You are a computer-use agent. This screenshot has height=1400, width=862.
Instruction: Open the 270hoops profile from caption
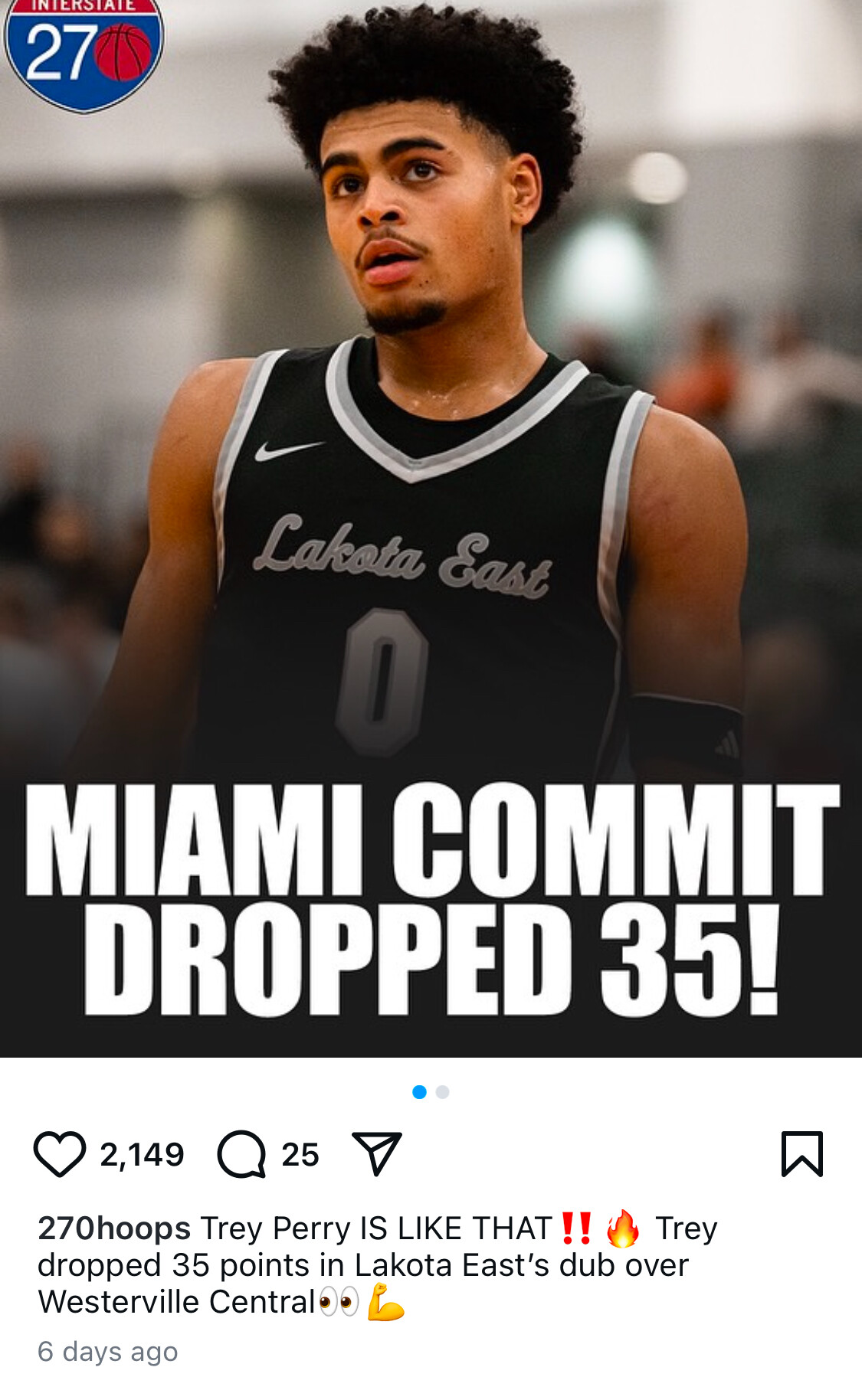[x=114, y=1228]
